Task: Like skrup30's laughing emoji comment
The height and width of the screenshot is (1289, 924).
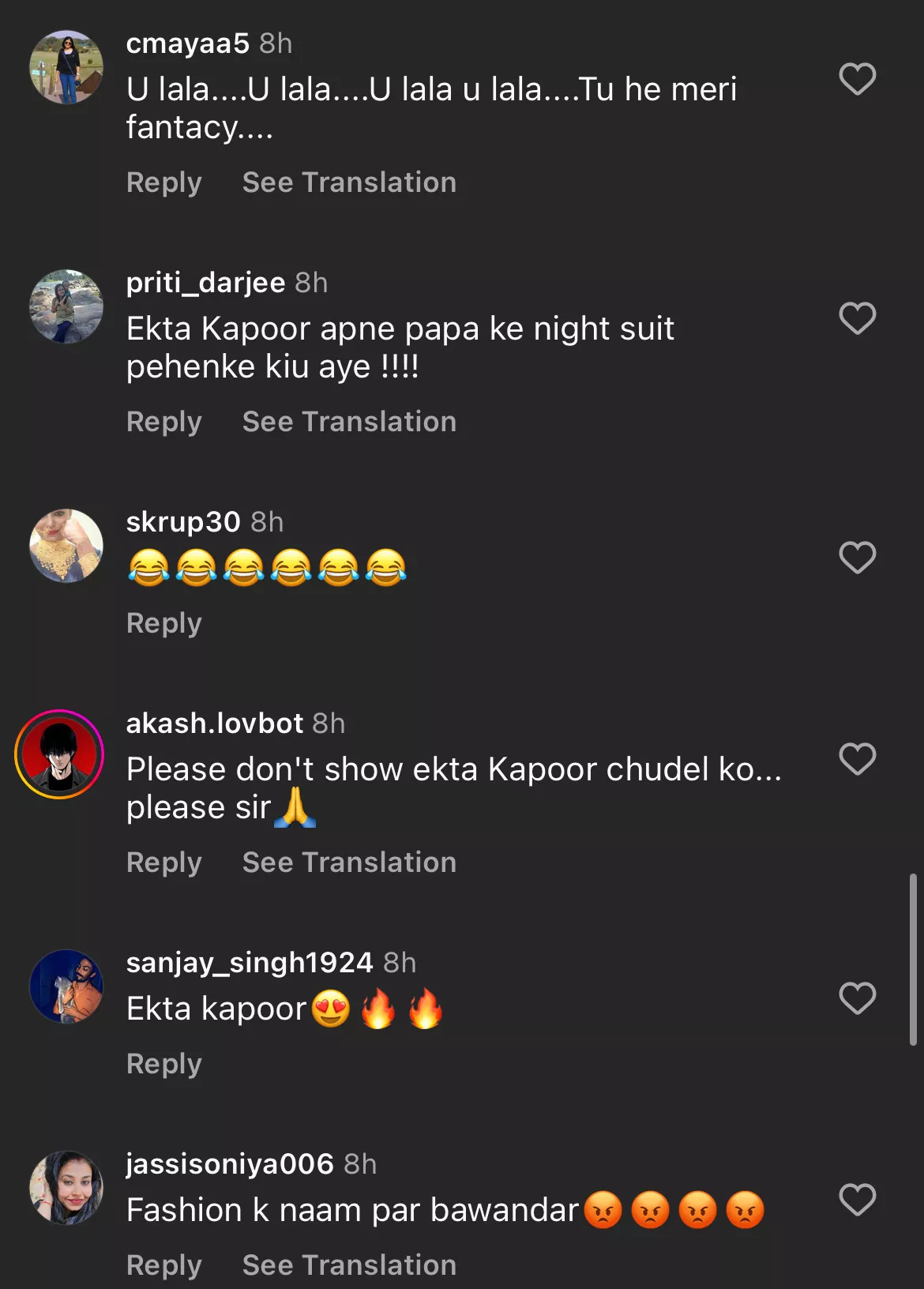Action: click(857, 558)
